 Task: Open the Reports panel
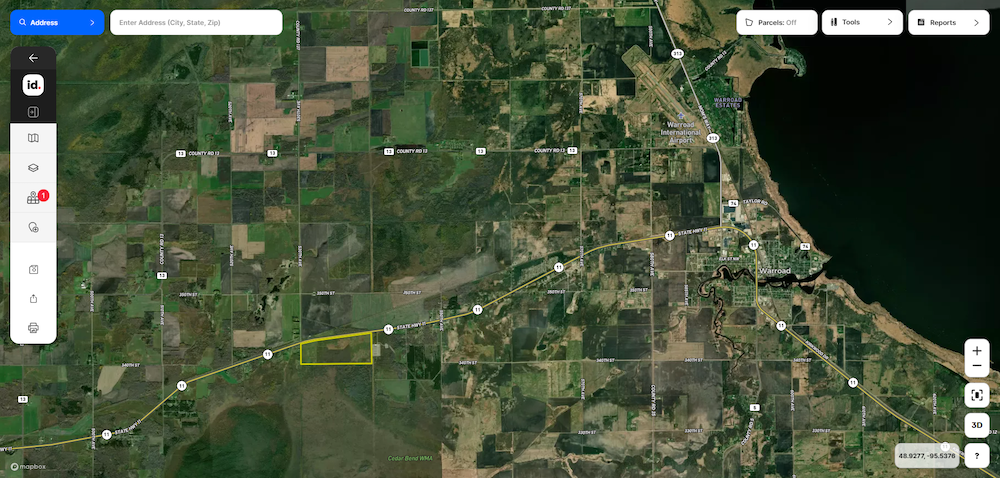click(x=948, y=22)
